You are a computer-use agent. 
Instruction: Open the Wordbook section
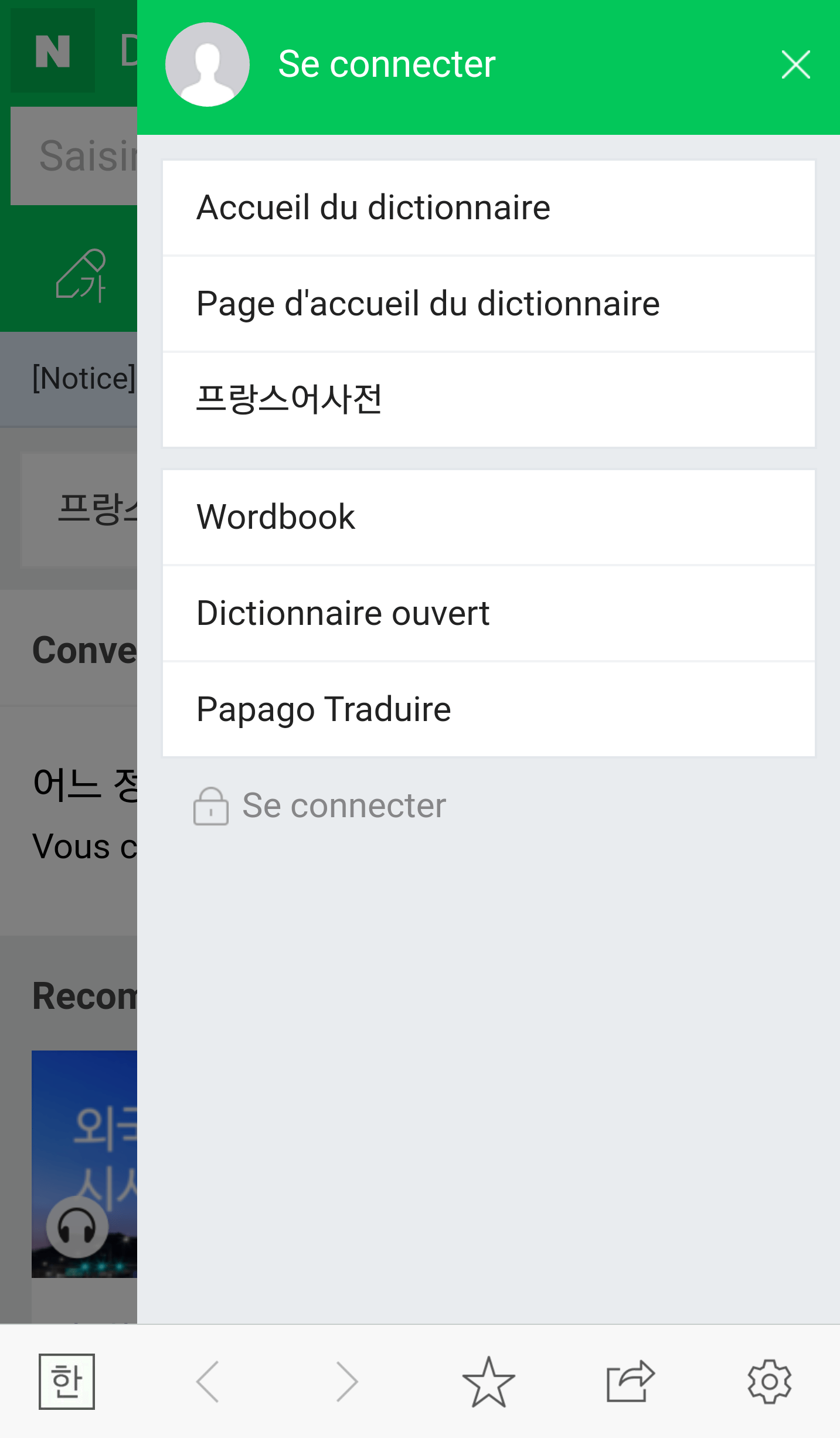pyautogui.click(x=275, y=515)
